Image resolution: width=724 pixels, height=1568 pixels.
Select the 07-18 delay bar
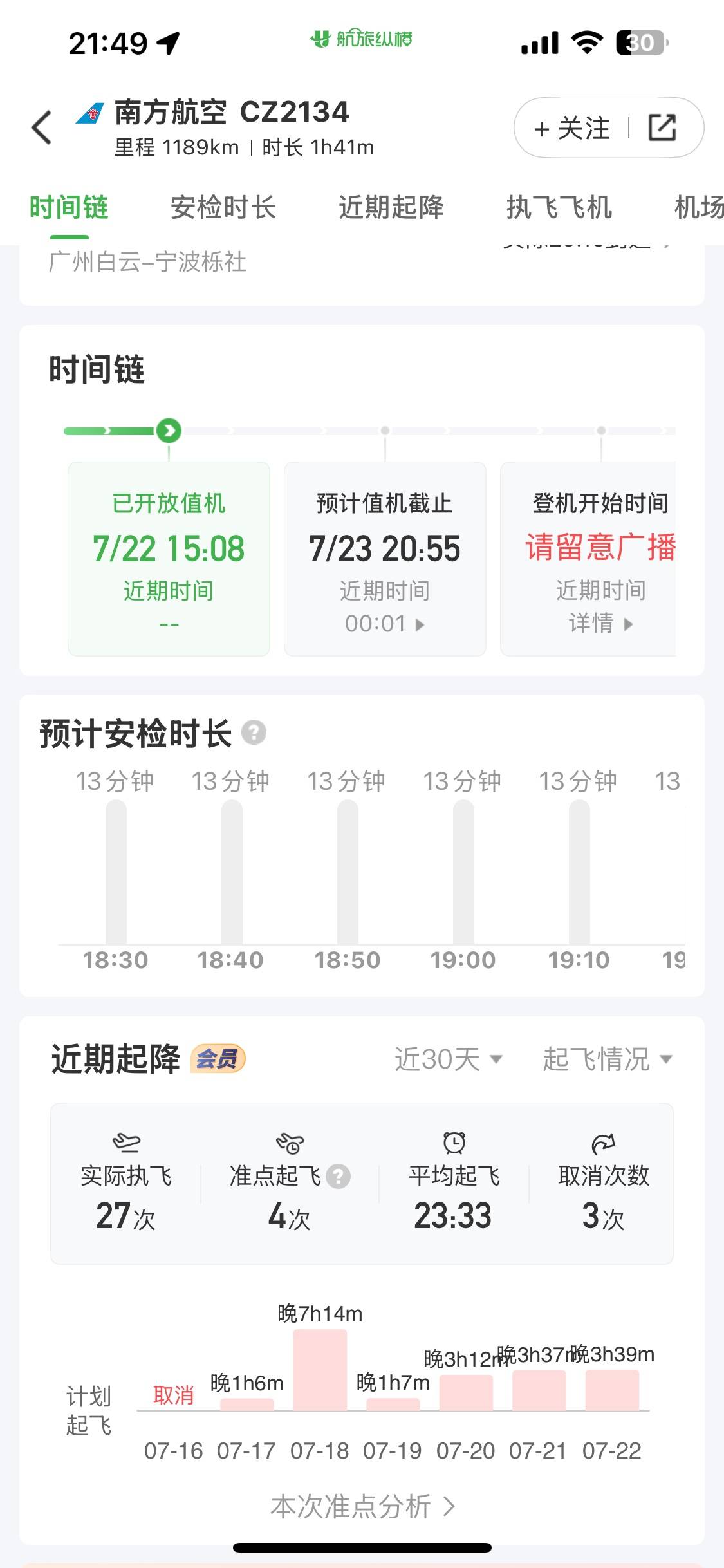point(320,1369)
